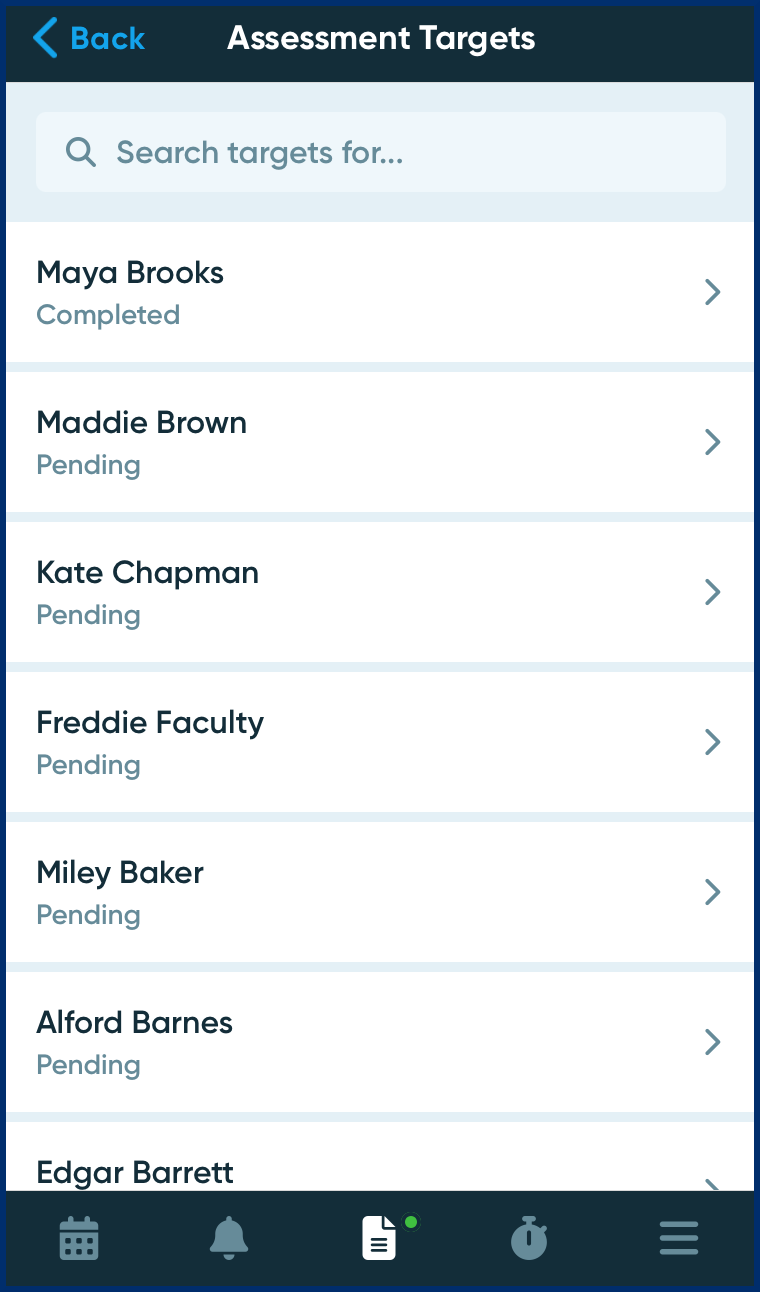
Task: Select Alford Barnes' pending assessment
Action: pos(380,1042)
